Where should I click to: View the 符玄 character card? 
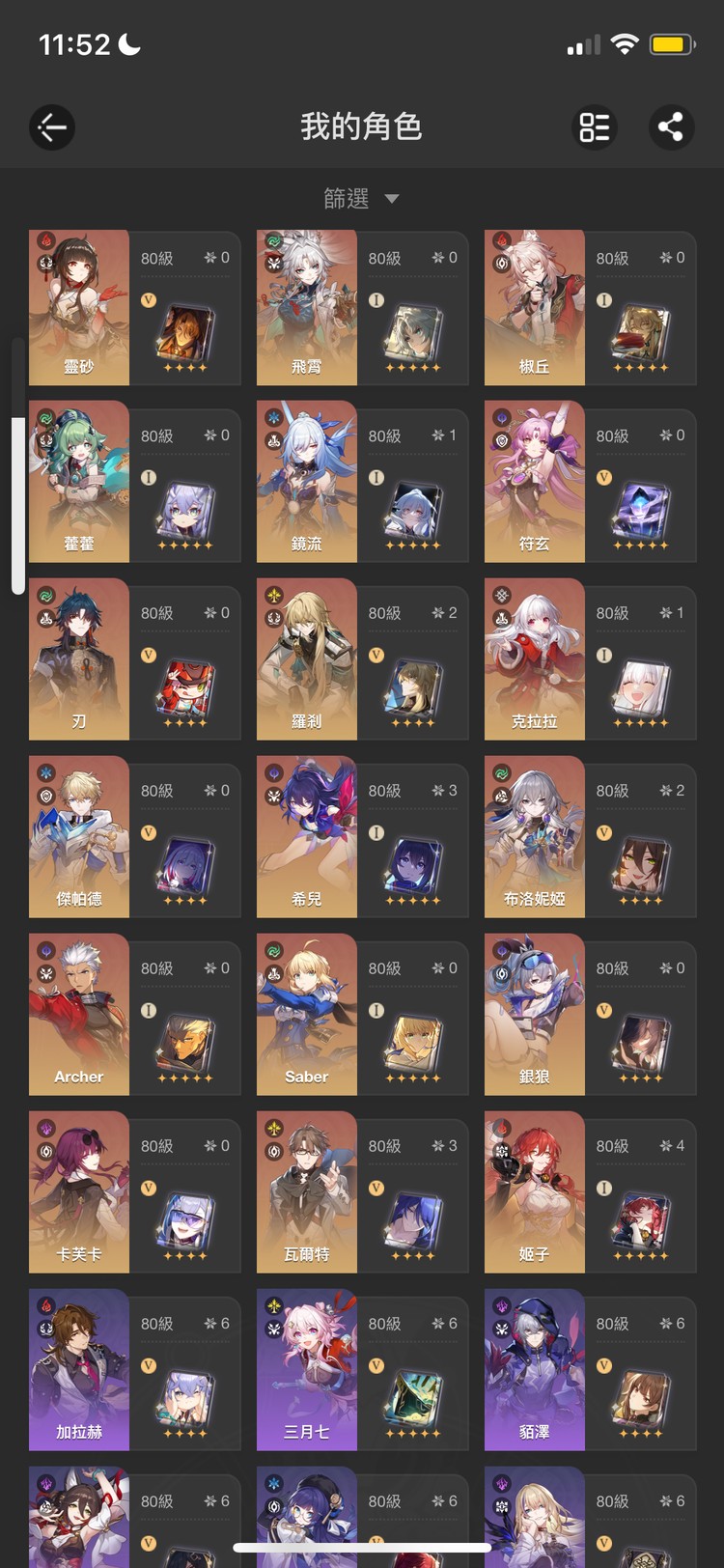click(590, 482)
